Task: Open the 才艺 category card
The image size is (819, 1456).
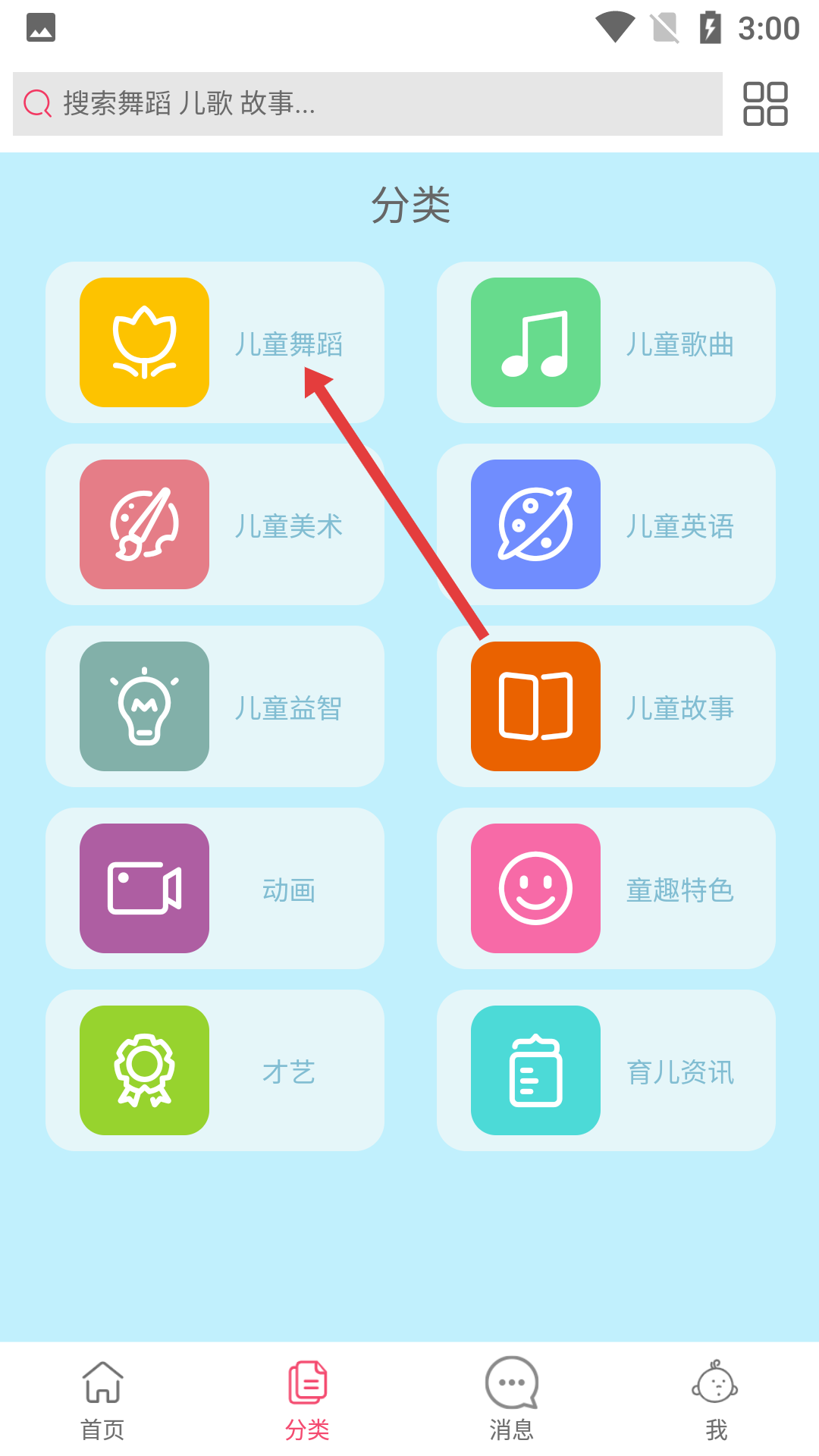Action: [x=215, y=1071]
